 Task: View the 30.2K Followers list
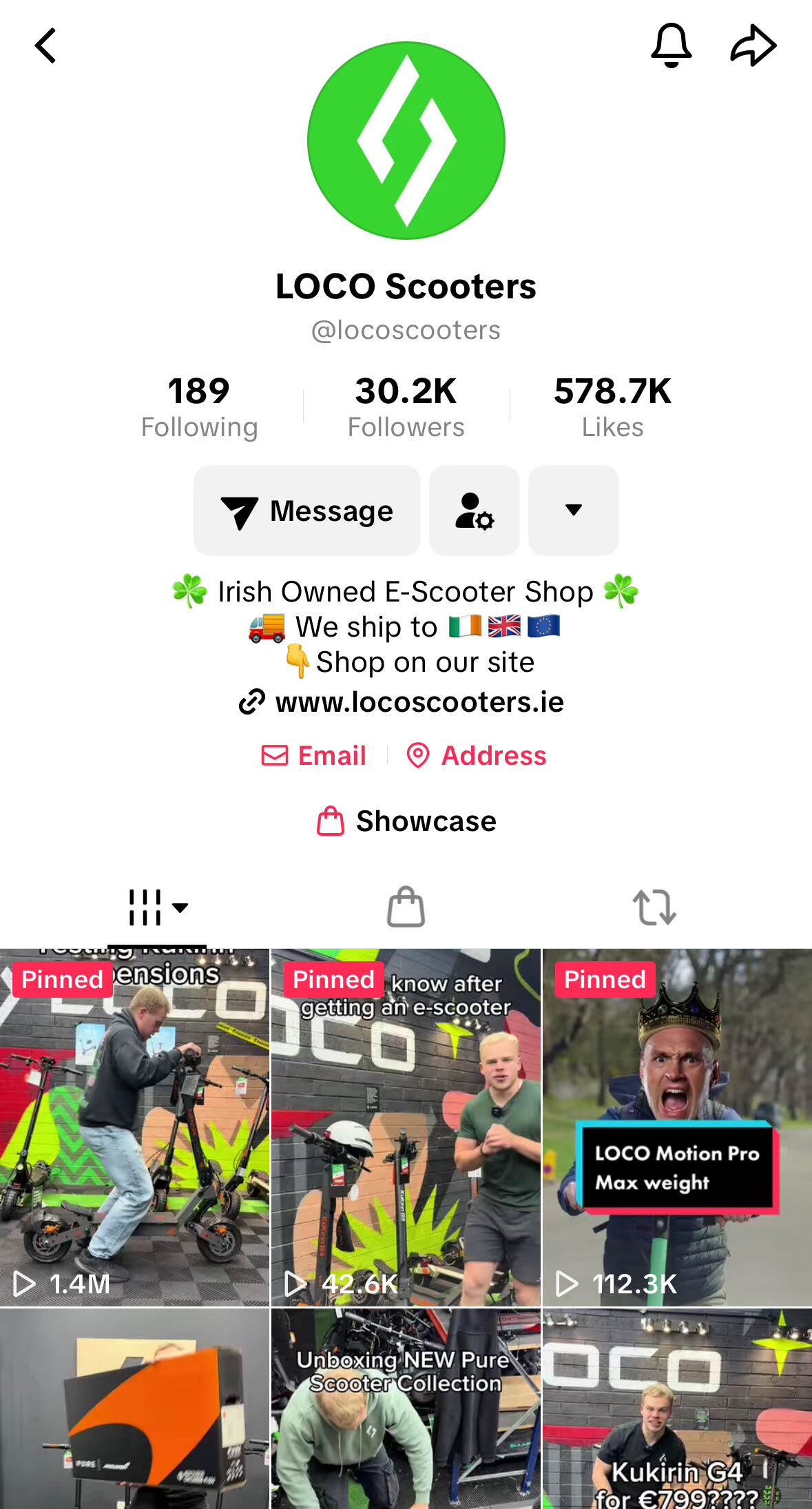click(x=406, y=407)
